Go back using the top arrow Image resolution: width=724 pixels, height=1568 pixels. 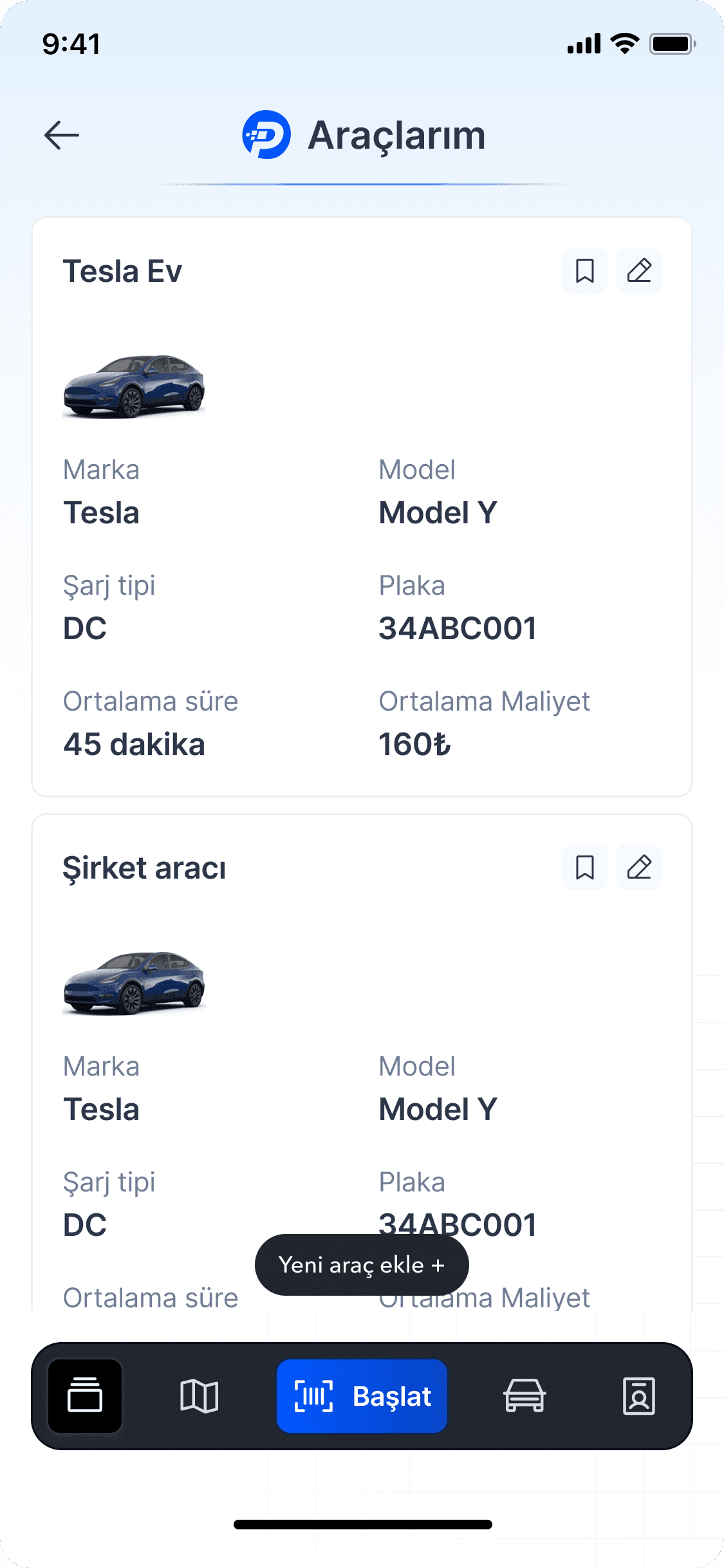tap(62, 135)
